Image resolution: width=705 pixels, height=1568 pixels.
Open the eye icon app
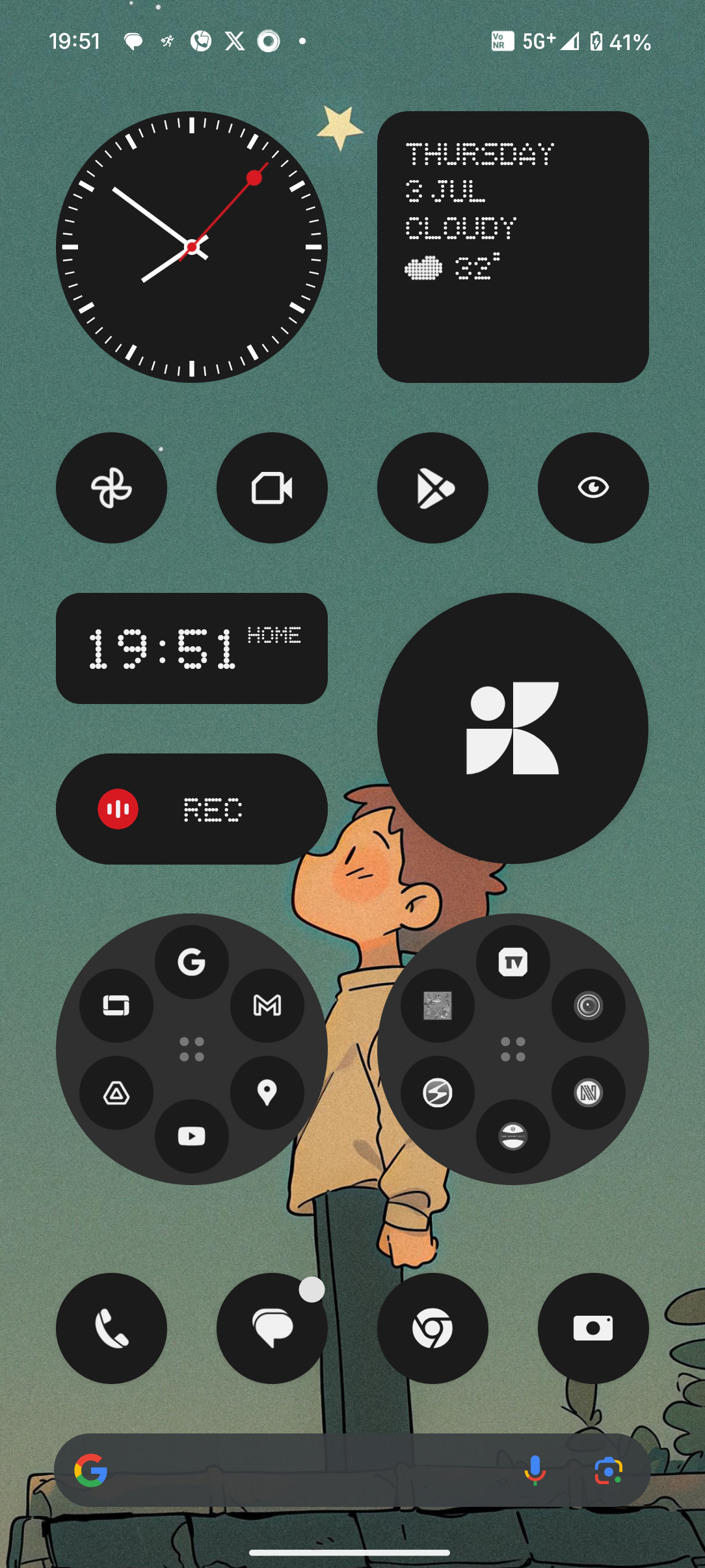[593, 488]
